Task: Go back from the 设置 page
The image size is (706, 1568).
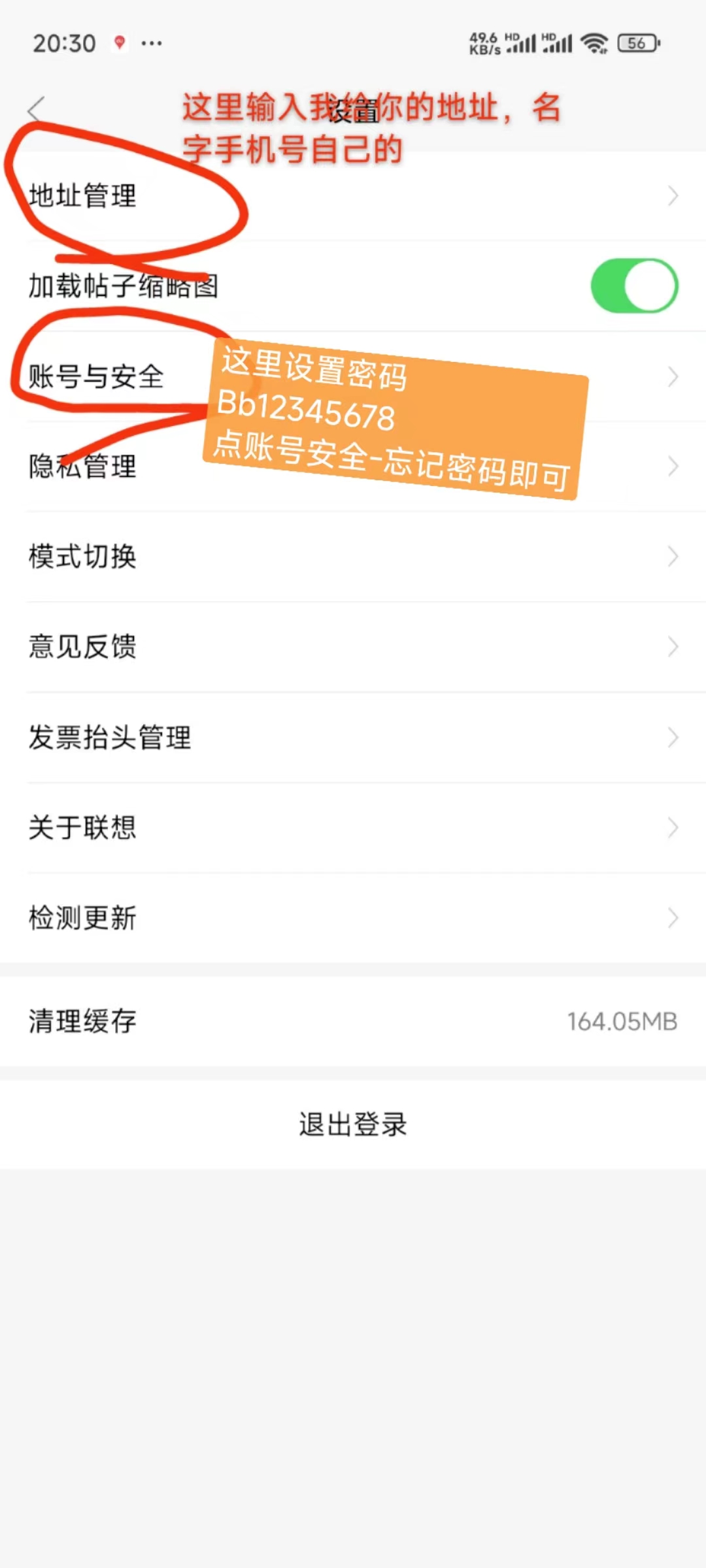Action: (x=37, y=108)
